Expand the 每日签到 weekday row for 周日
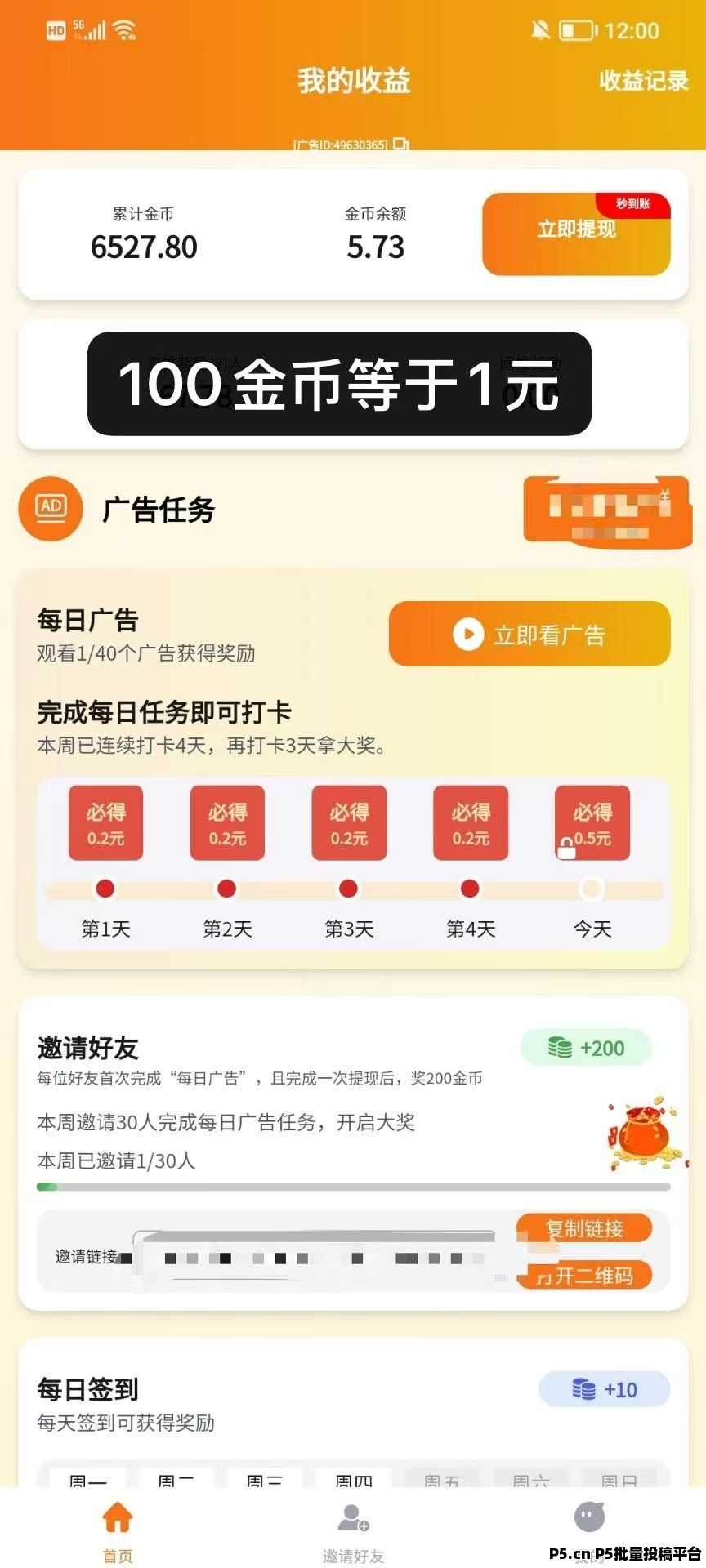Screen dimensions: 706x1568 pyautogui.click(x=619, y=1478)
